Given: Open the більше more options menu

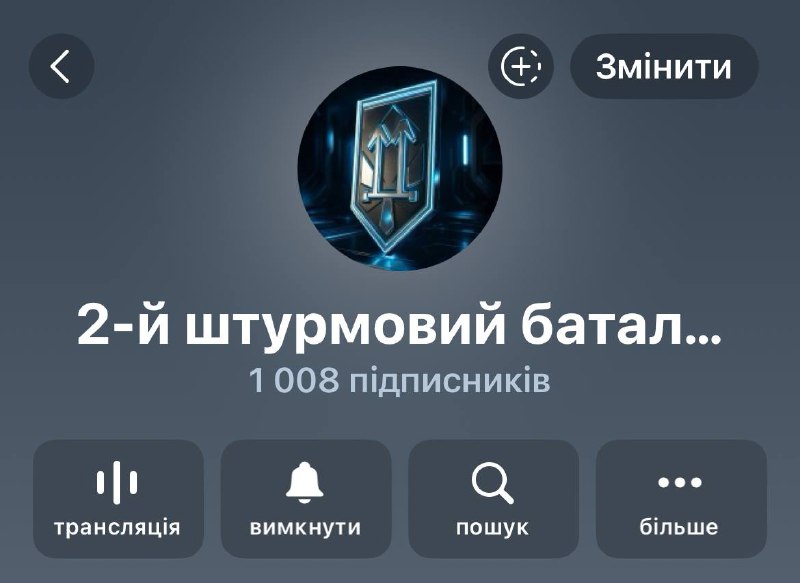Looking at the screenshot, I should click(x=680, y=498).
